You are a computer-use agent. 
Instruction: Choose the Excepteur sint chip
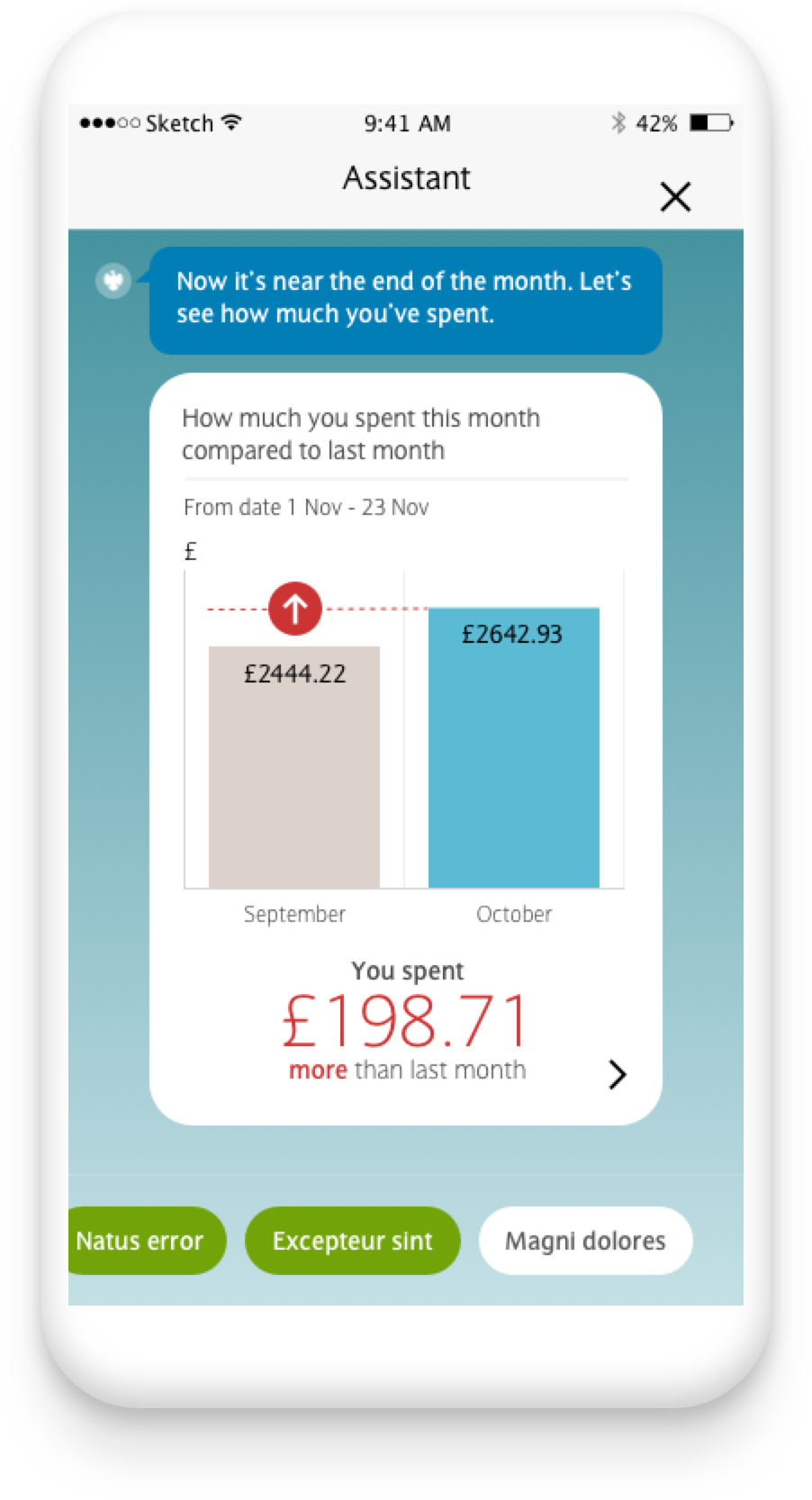click(x=352, y=1241)
